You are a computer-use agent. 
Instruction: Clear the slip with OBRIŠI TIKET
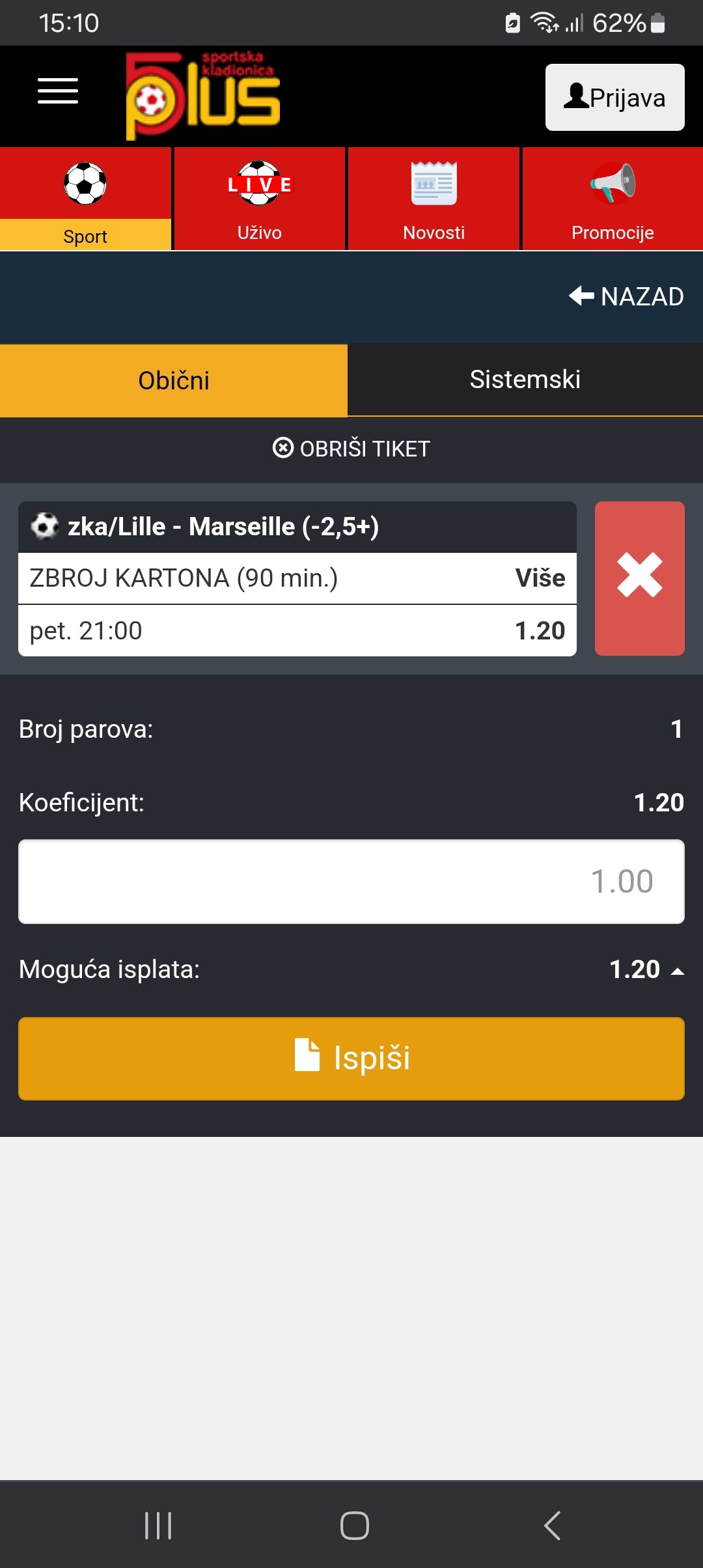click(x=351, y=449)
